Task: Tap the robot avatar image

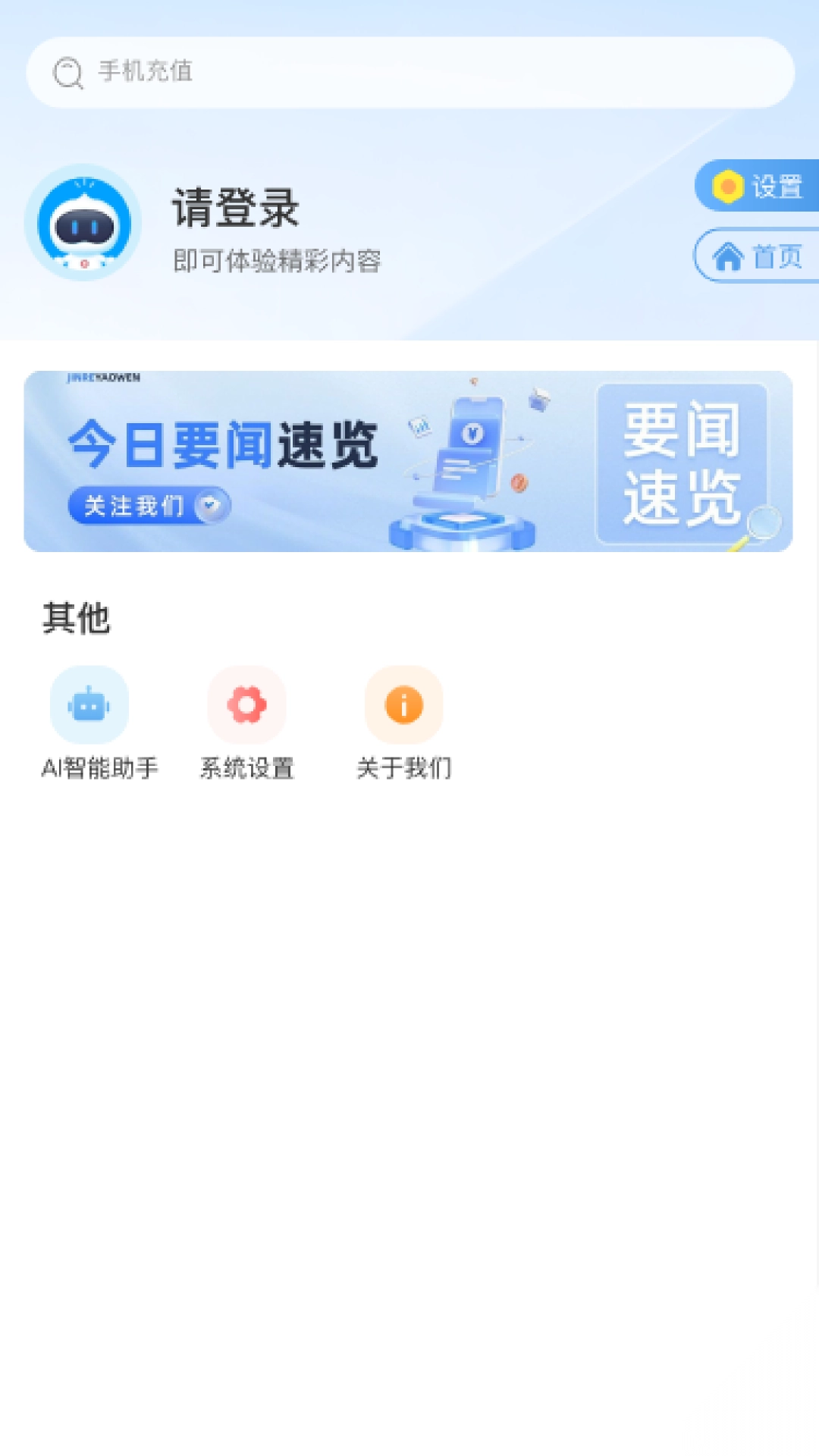Action: [x=83, y=224]
